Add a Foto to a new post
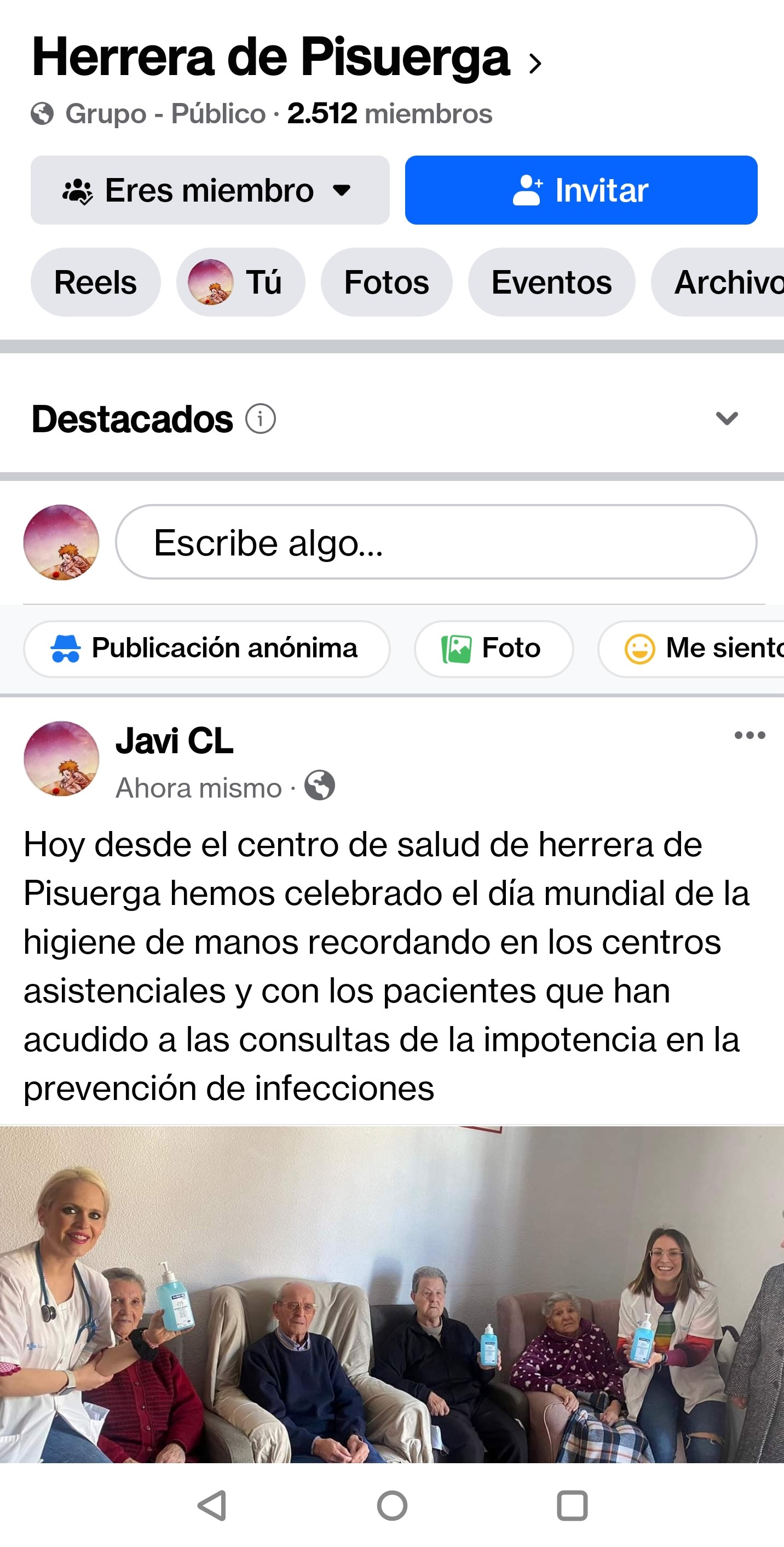This screenshot has width=784, height=1547. pos(493,649)
